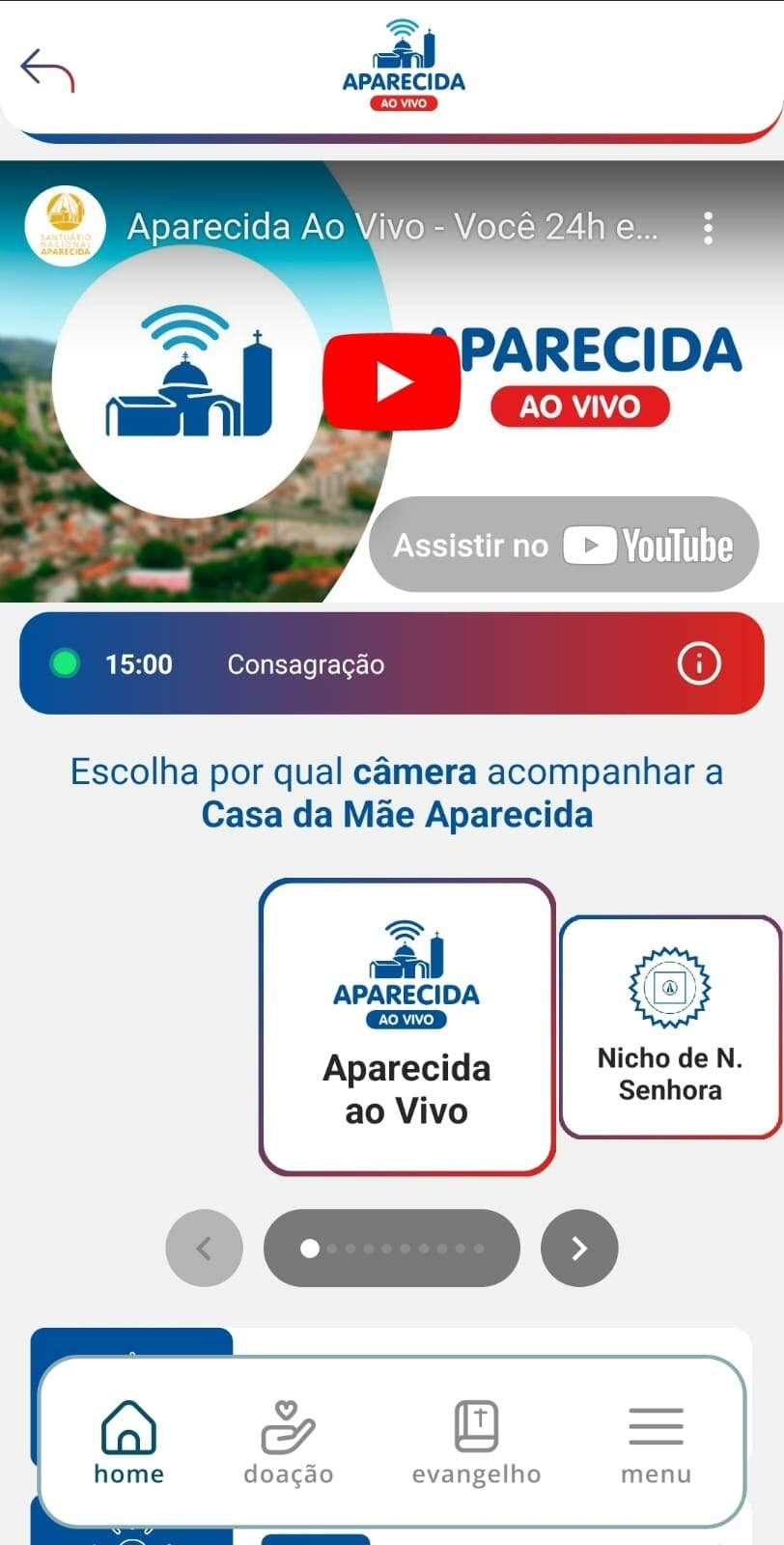
Task: Switch to the evangelho tab
Action: 476,1443
